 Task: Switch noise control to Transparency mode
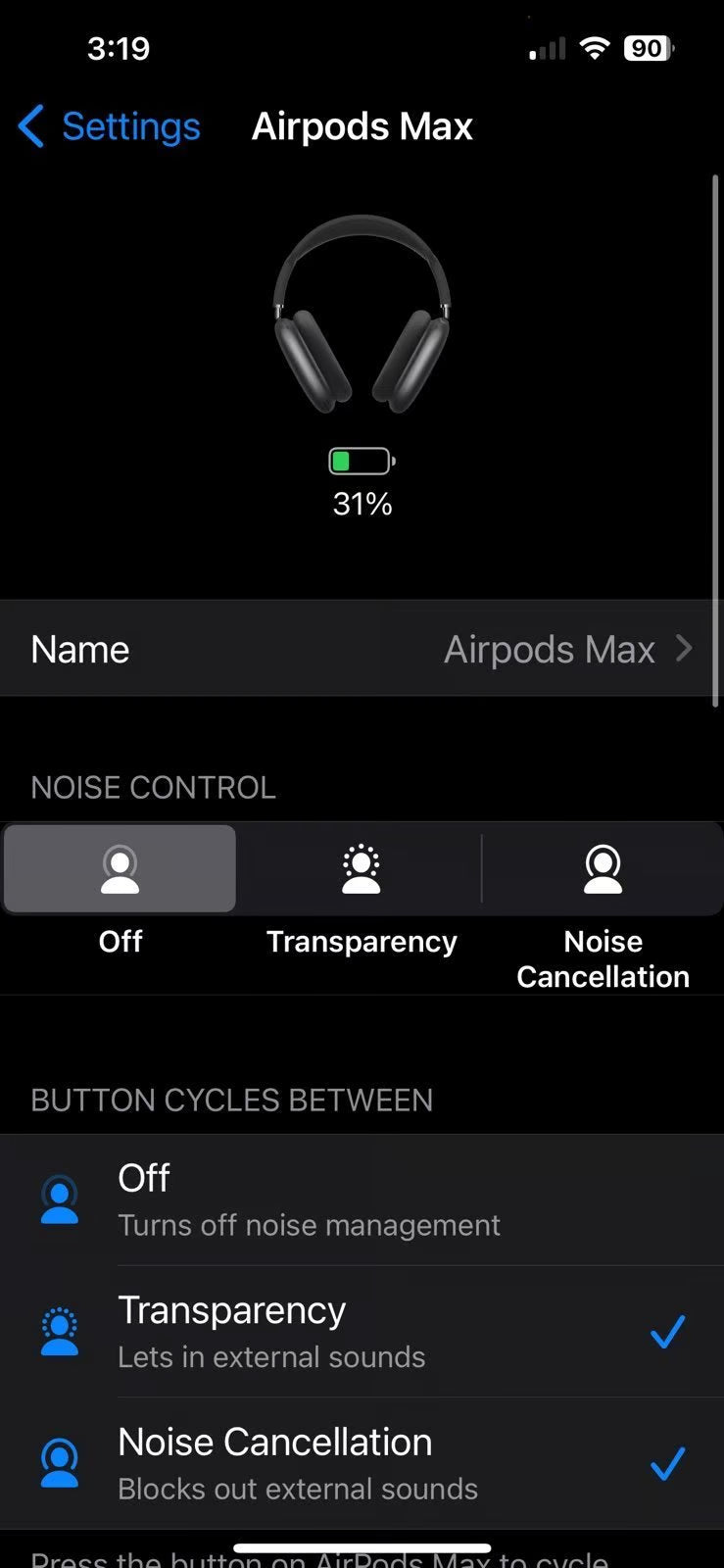click(x=361, y=868)
